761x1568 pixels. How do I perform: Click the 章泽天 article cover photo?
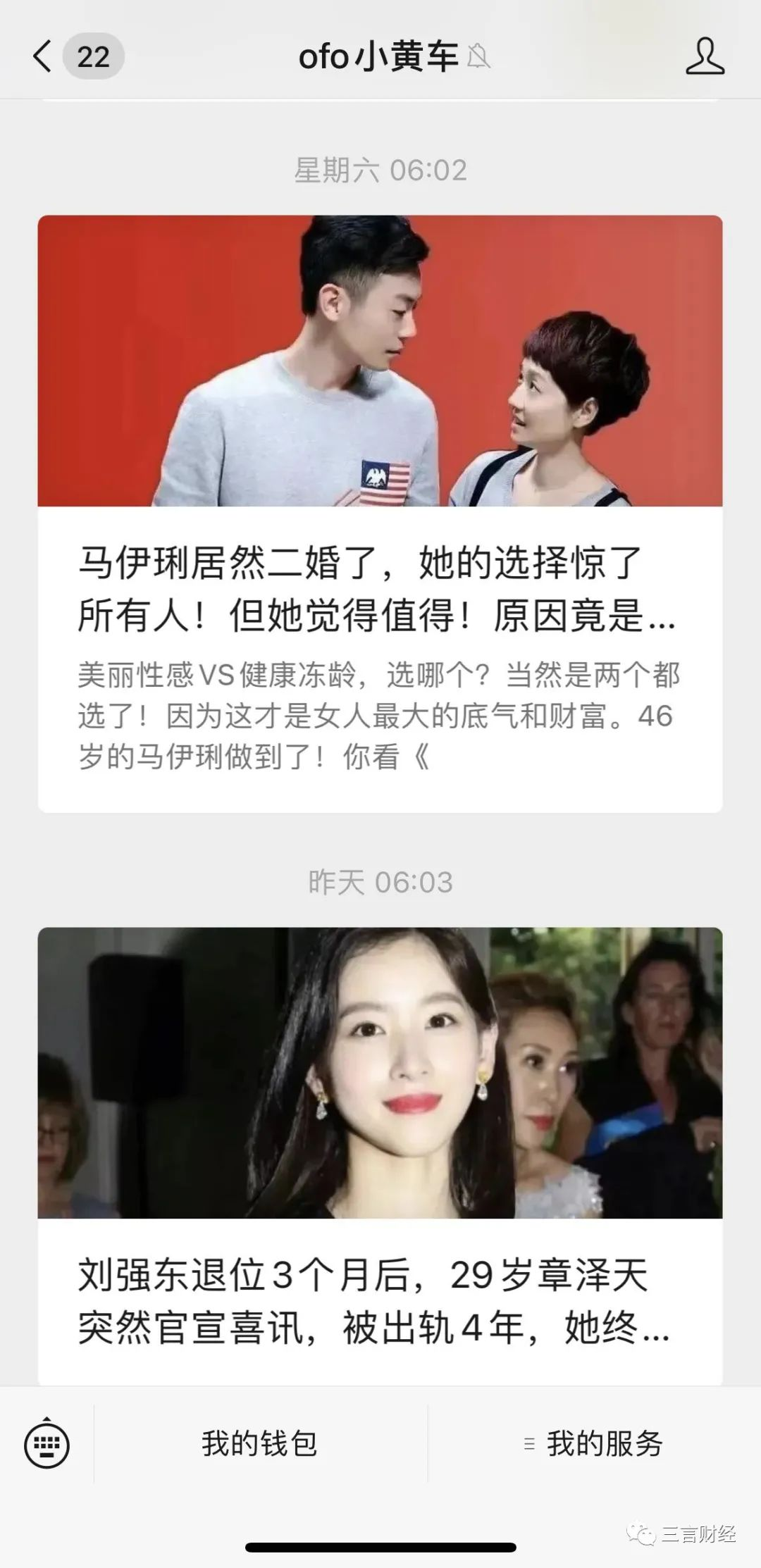[380, 1071]
